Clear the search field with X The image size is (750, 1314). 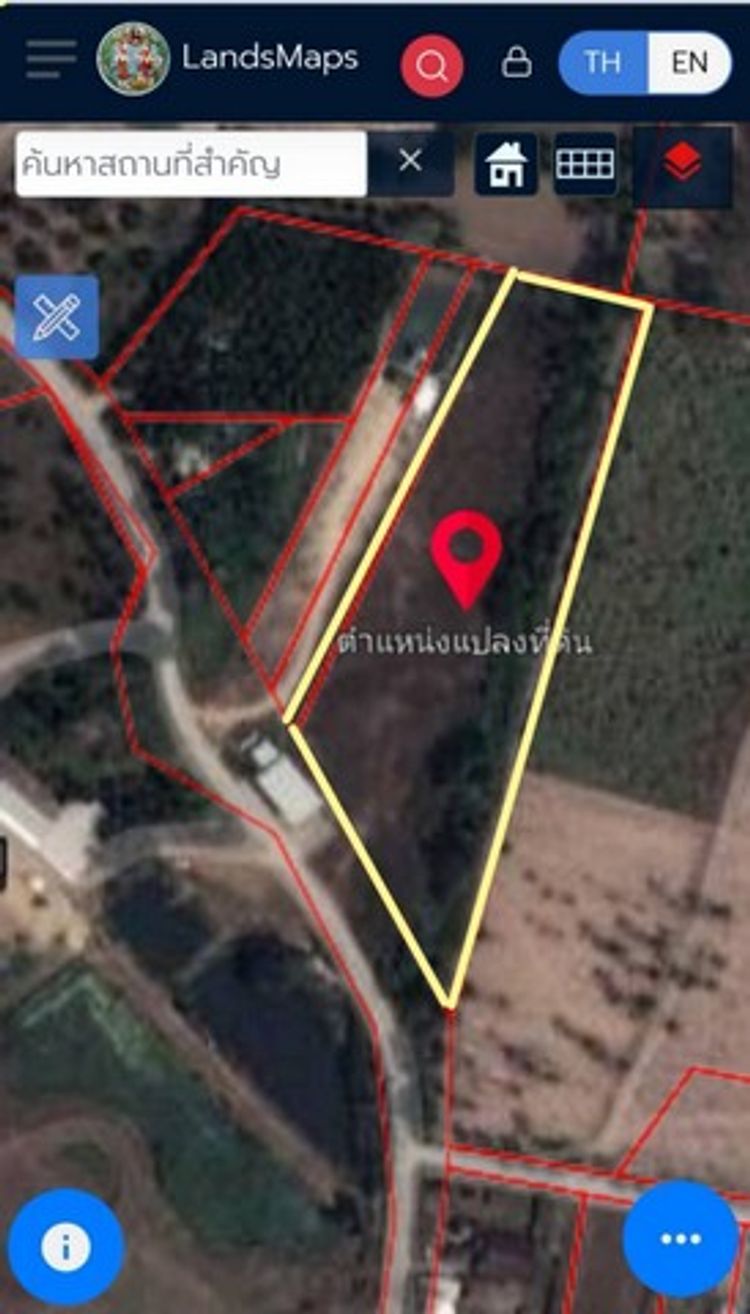pos(410,161)
